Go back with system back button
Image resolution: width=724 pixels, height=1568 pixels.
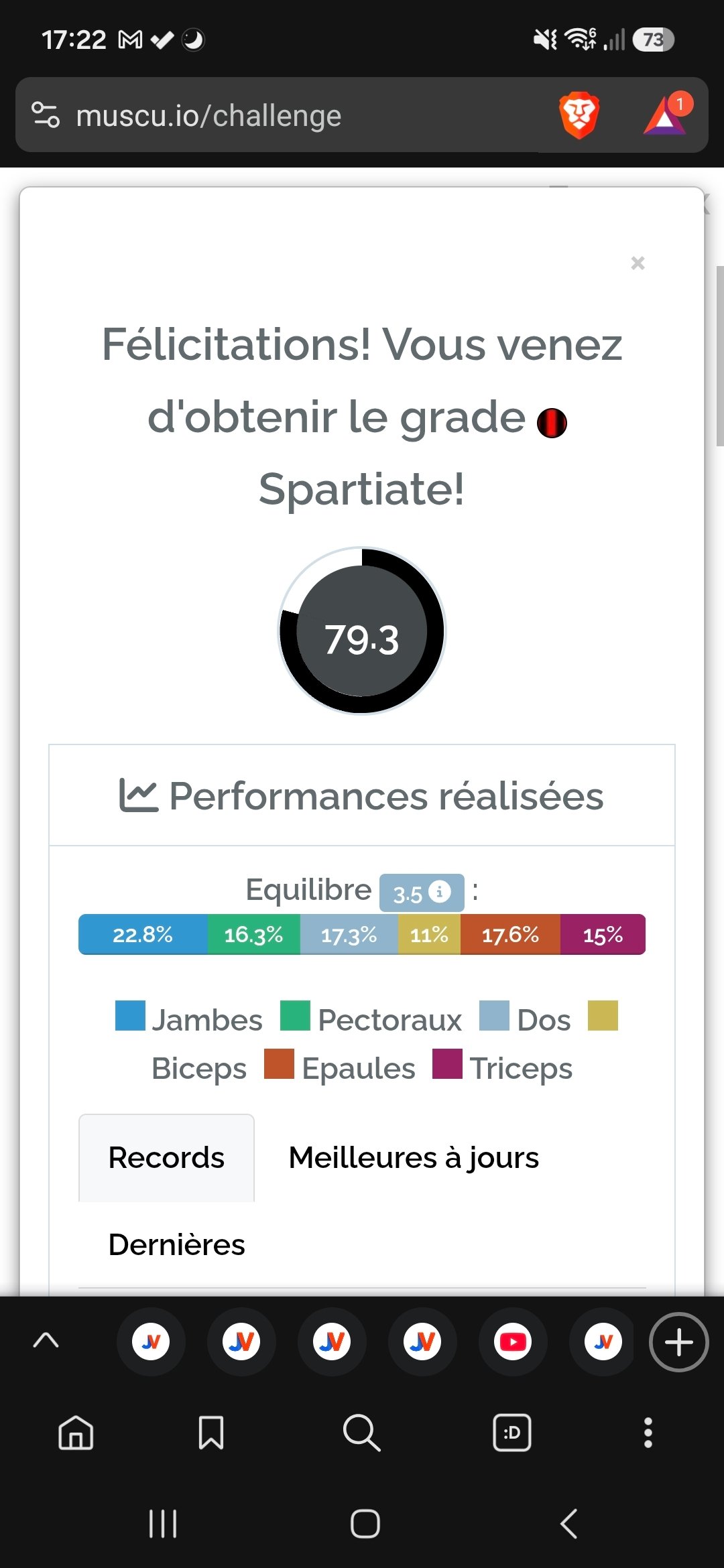pyautogui.click(x=568, y=1524)
